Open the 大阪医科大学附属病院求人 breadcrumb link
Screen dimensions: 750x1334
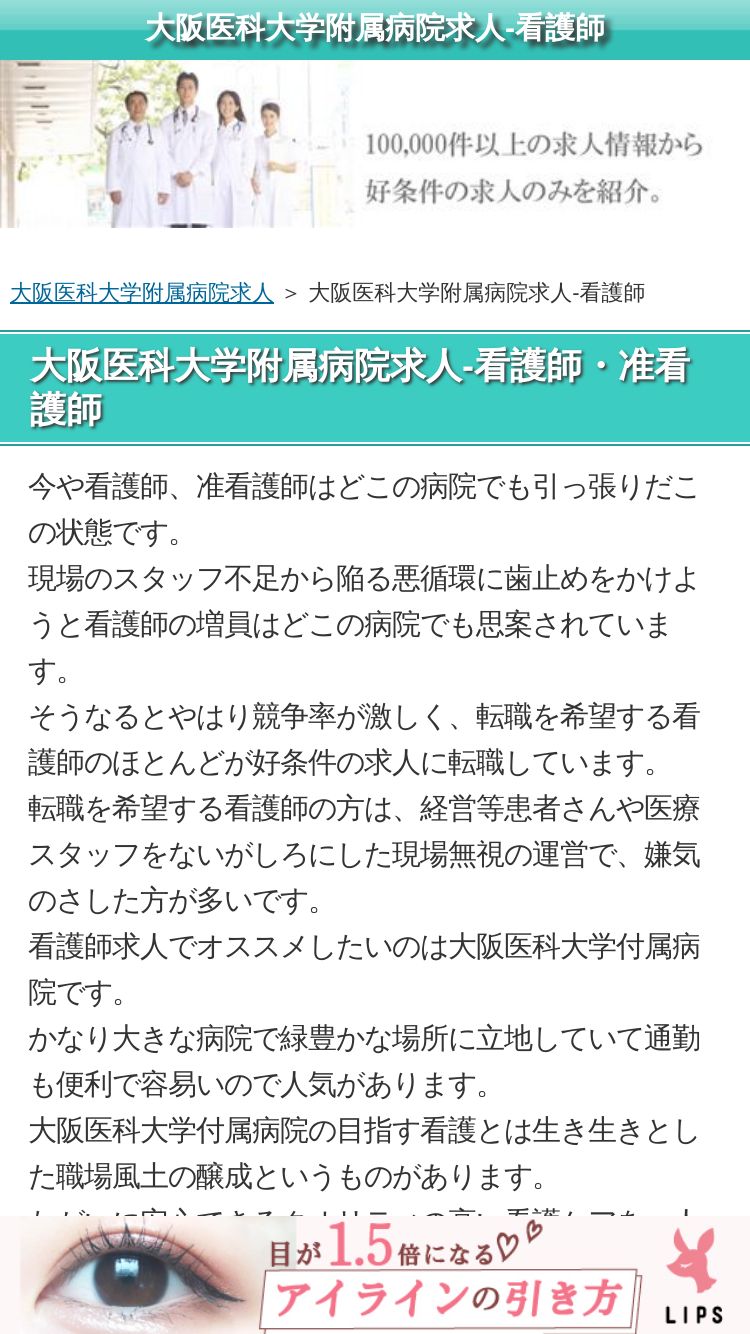pos(141,293)
